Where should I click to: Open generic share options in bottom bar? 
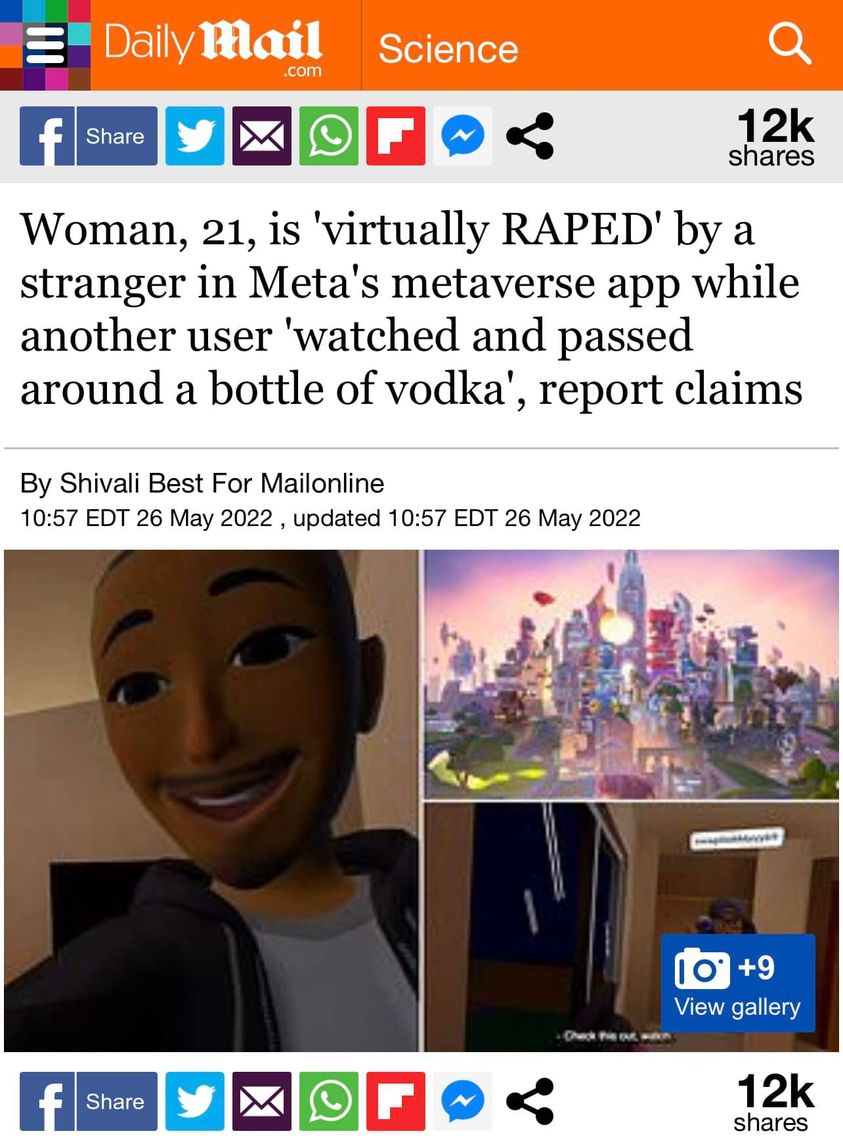coord(529,1101)
